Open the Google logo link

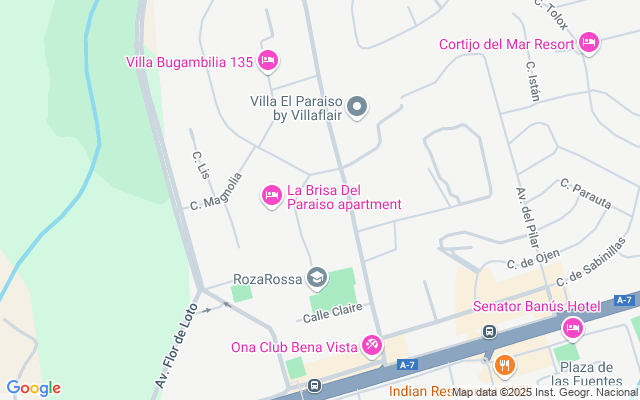coord(33,388)
